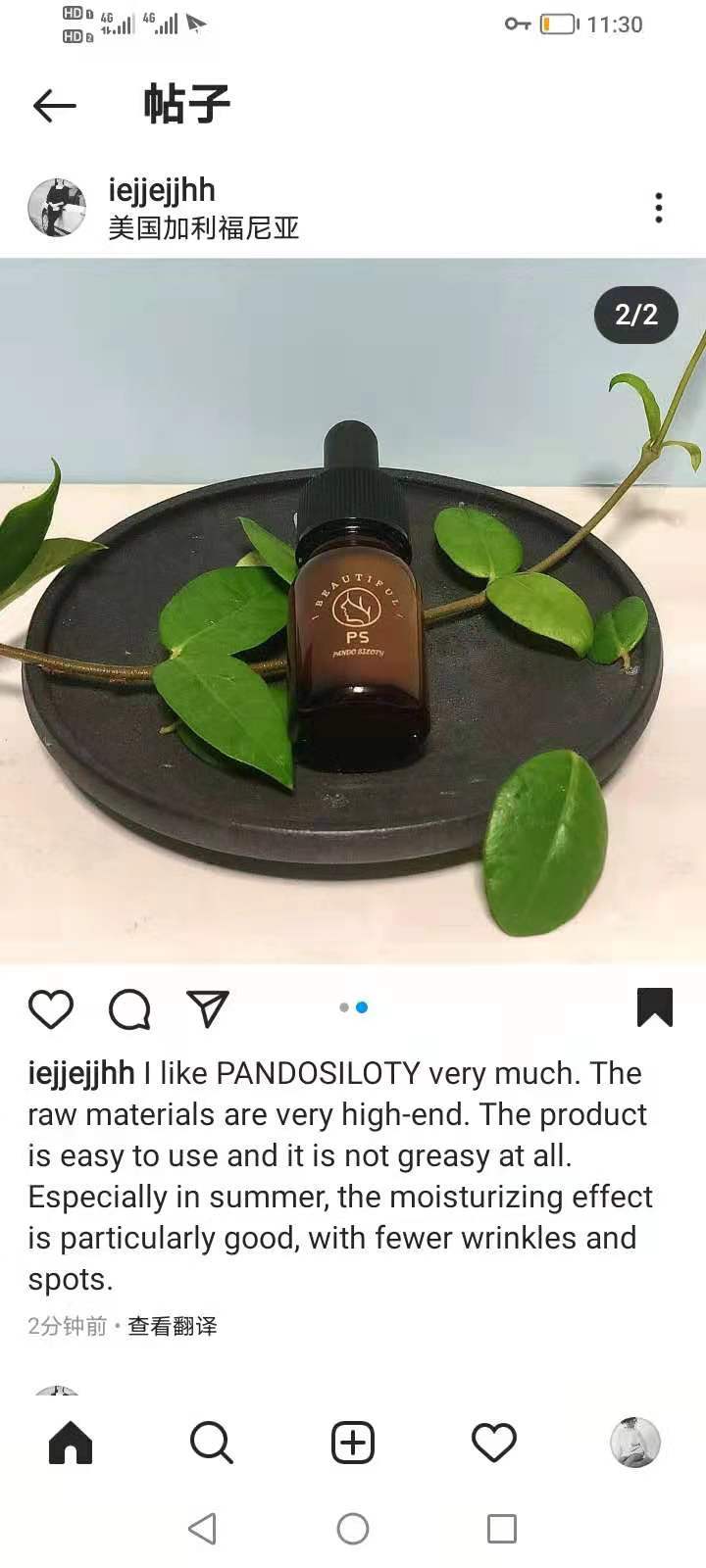
Task: Tap 查看翻译 to view the translation
Action: (173, 1326)
